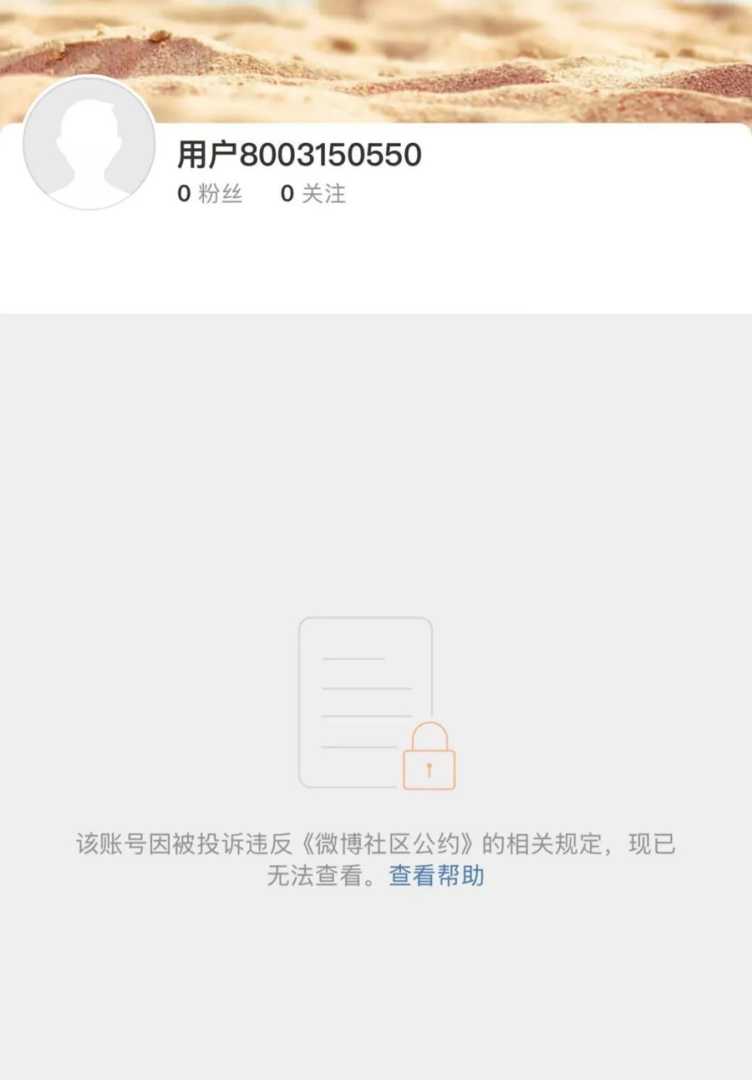This screenshot has height=1080, width=752.
Task: View the 关注 following list
Action: (313, 194)
